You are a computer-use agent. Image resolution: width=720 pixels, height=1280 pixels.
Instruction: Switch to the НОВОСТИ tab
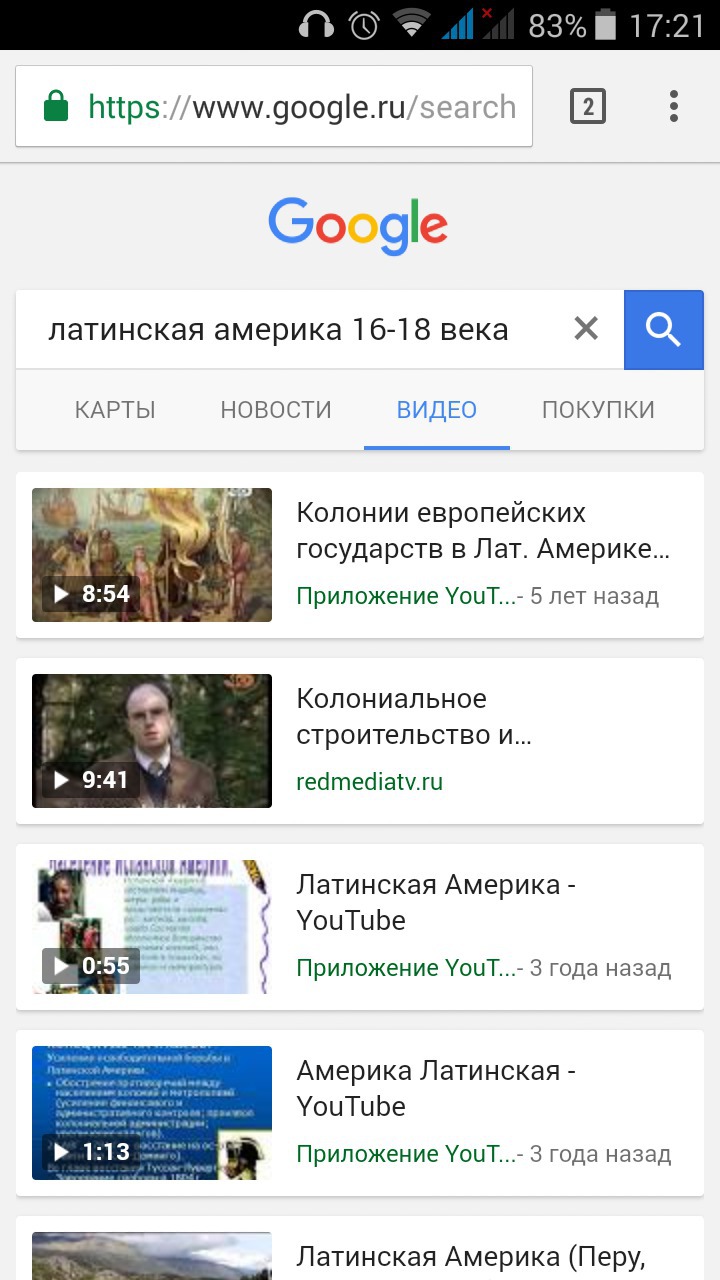click(x=276, y=409)
